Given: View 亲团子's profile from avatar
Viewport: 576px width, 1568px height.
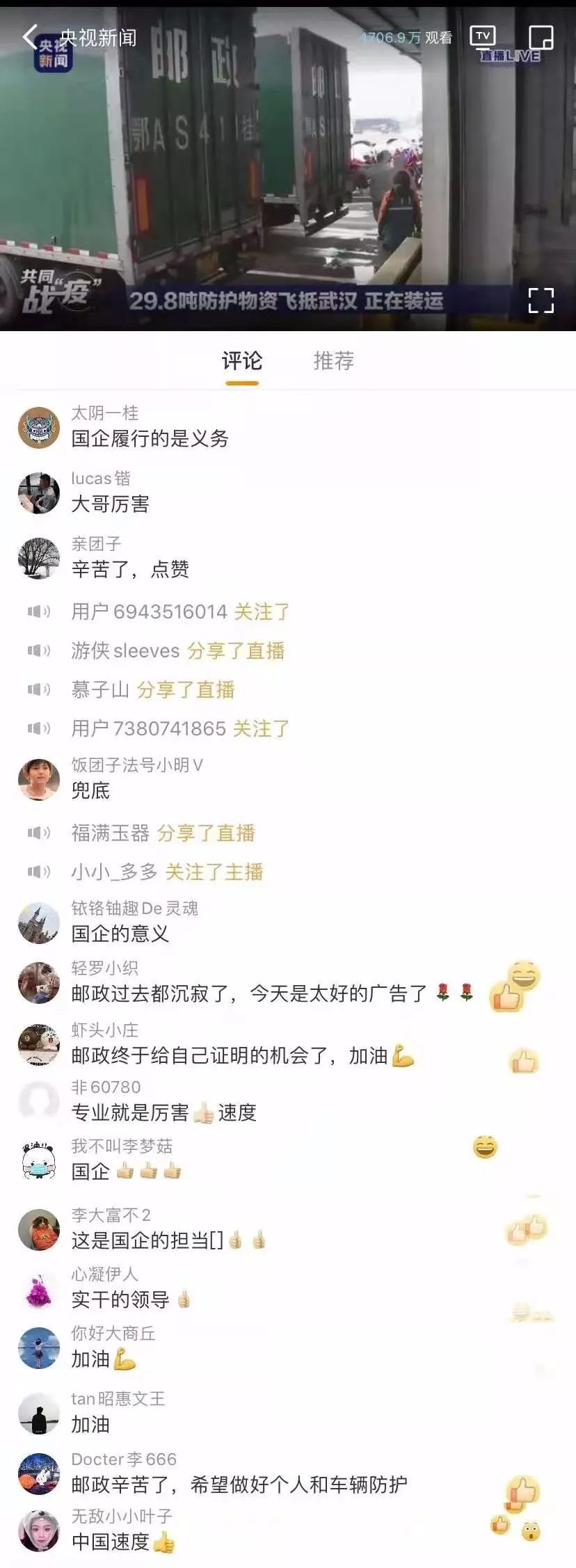Looking at the screenshot, I should (38, 558).
